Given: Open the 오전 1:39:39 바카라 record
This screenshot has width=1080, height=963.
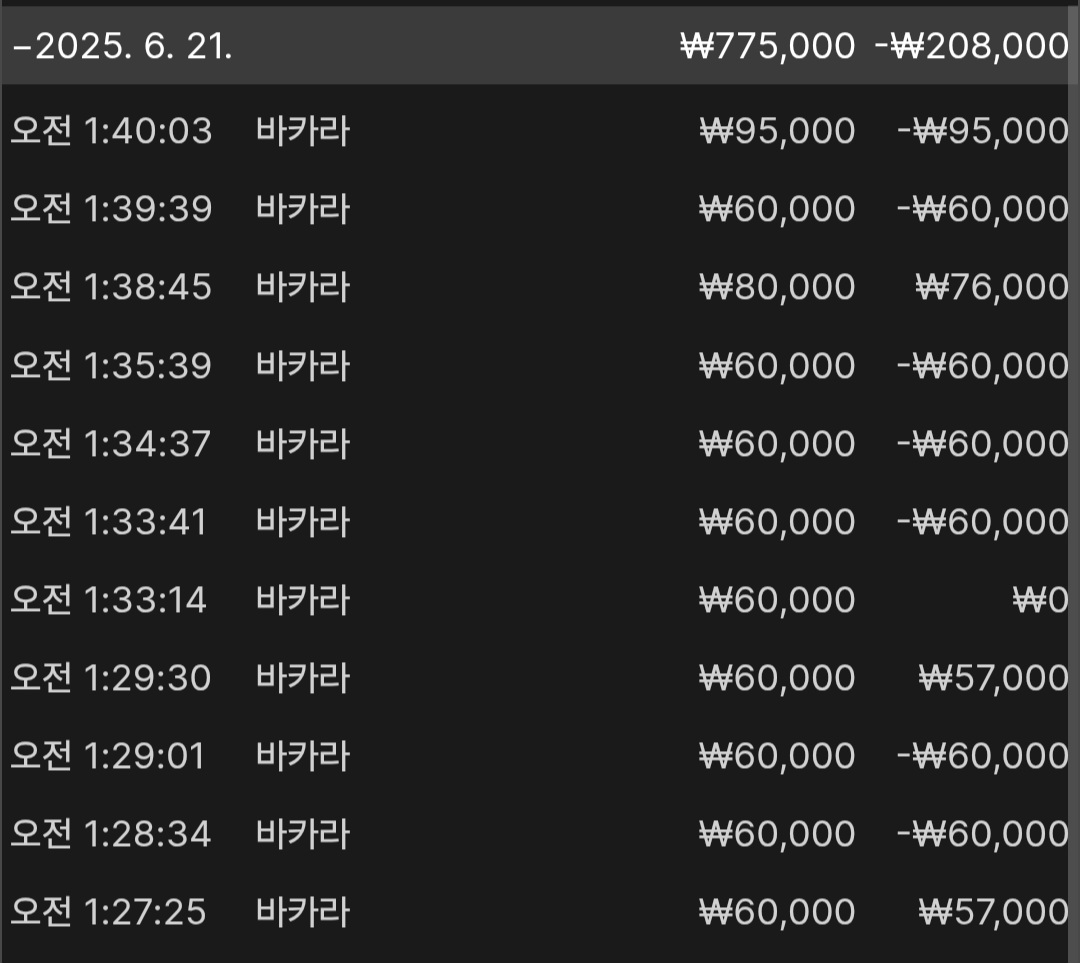Looking at the screenshot, I should coord(300,209).
